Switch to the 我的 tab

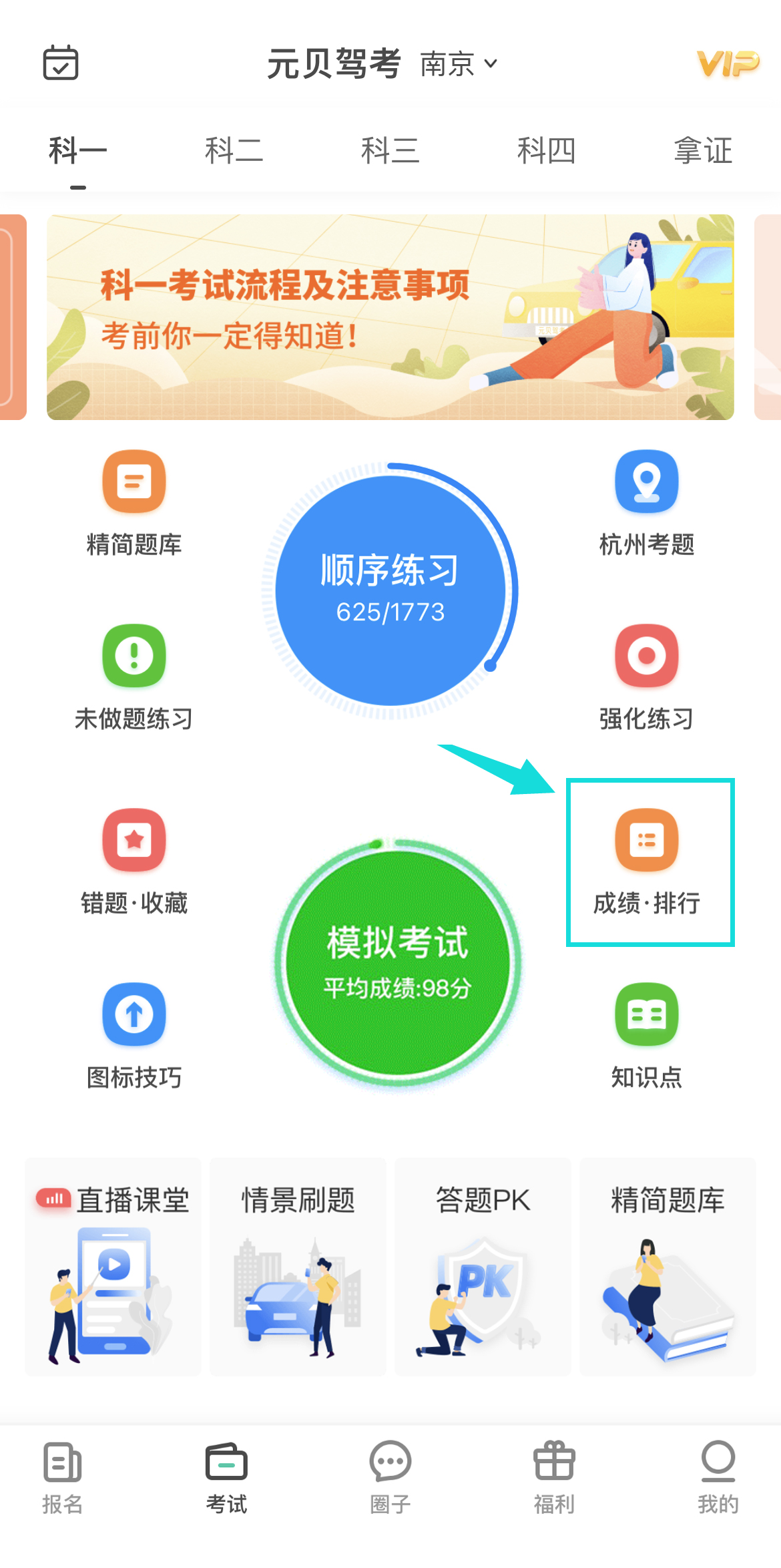click(718, 1477)
